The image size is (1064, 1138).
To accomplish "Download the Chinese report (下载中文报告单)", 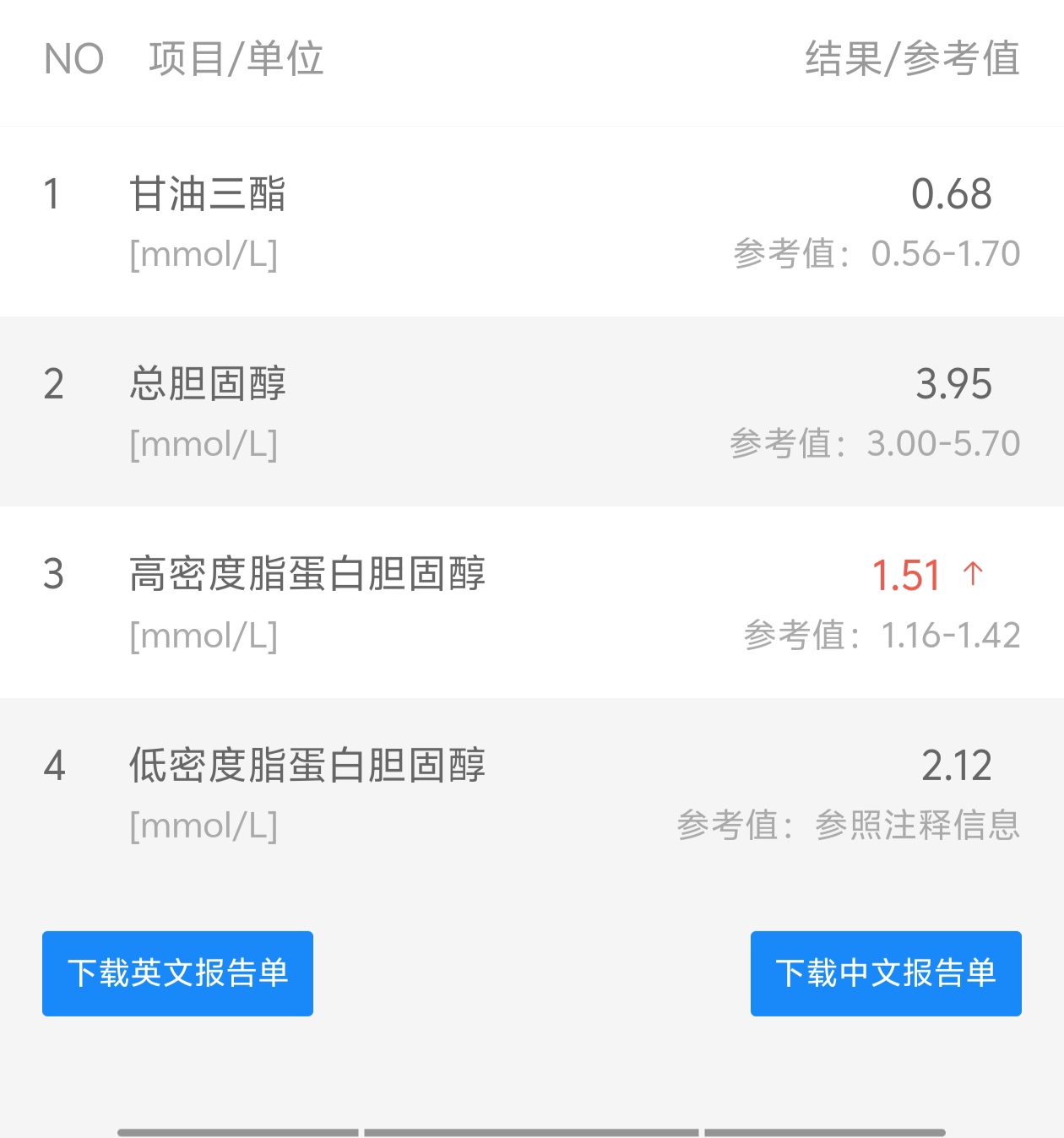I will 886,973.
